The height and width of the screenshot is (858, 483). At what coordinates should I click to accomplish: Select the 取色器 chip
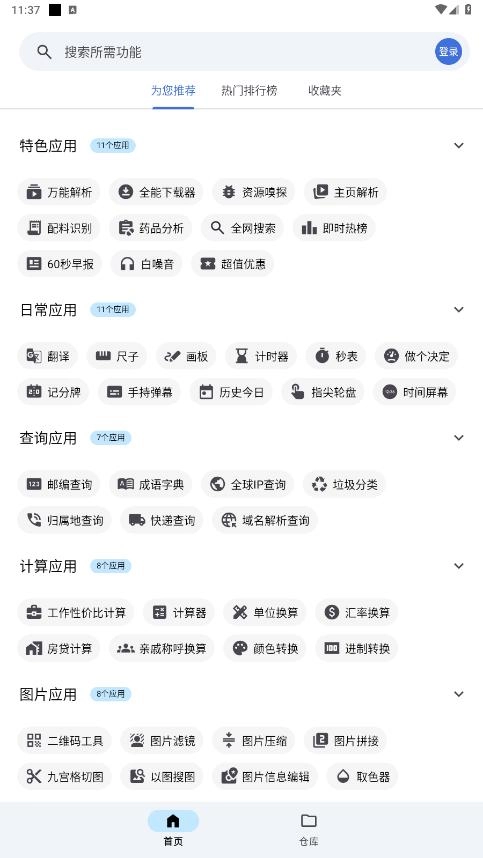click(362, 776)
